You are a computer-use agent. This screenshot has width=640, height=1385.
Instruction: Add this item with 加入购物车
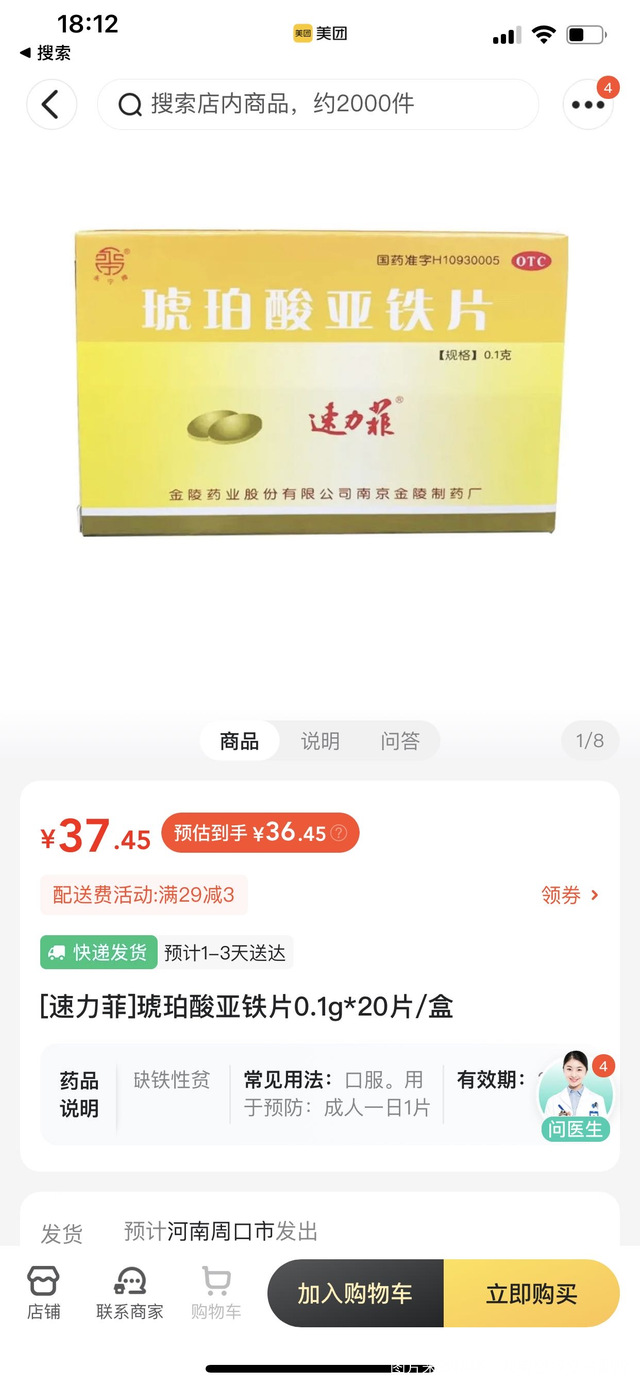tap(355, 1293)
